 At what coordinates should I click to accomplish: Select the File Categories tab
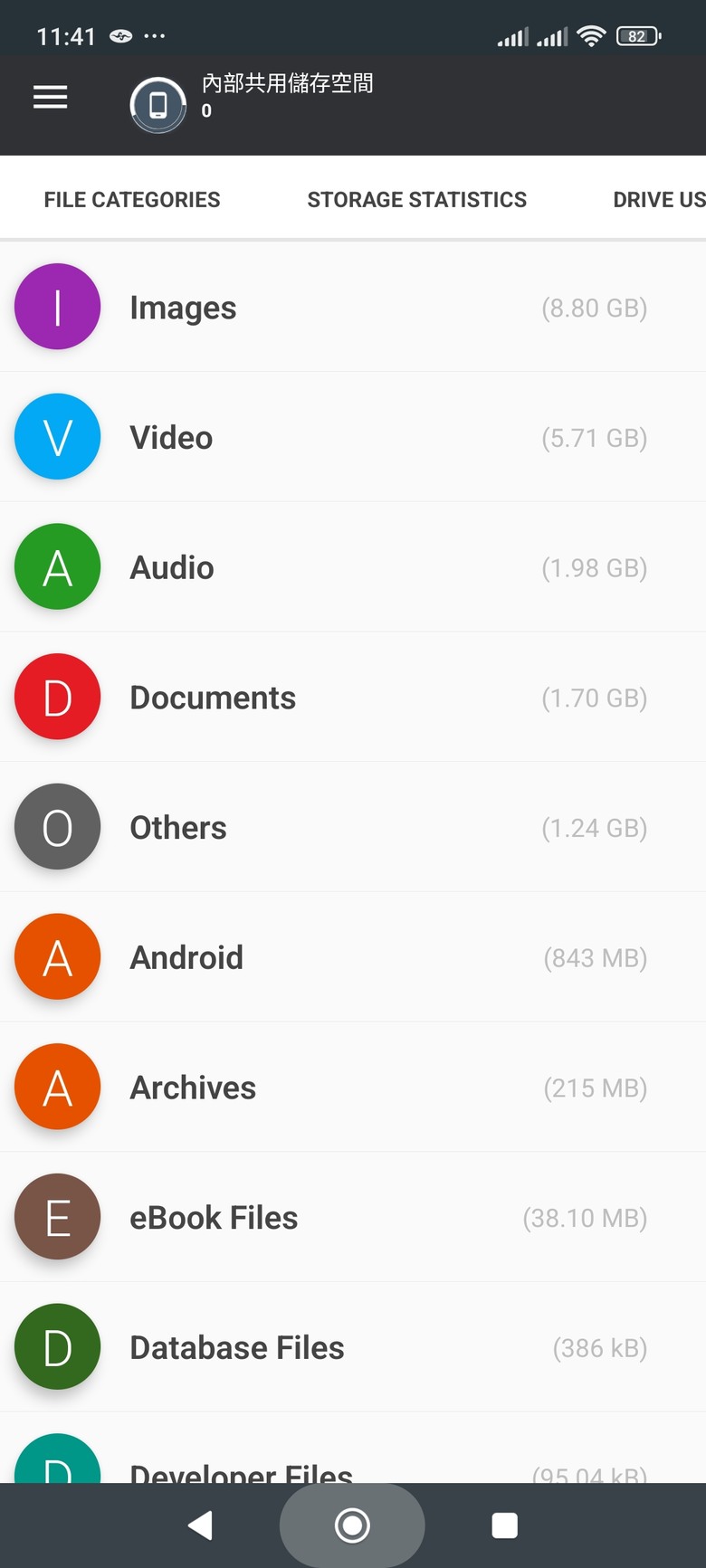[132, 199]
